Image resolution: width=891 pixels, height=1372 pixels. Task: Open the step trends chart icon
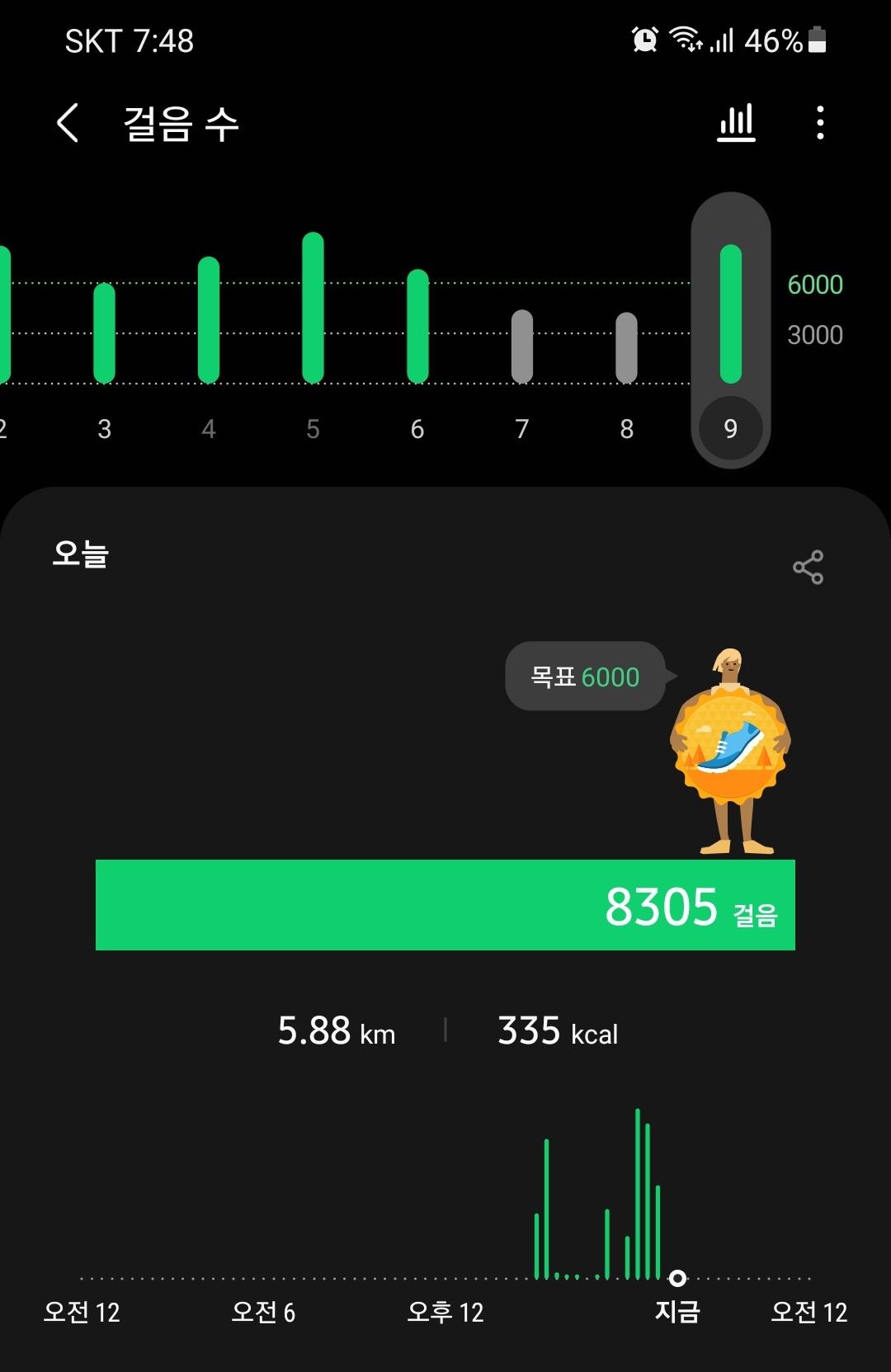coord(736,123)
